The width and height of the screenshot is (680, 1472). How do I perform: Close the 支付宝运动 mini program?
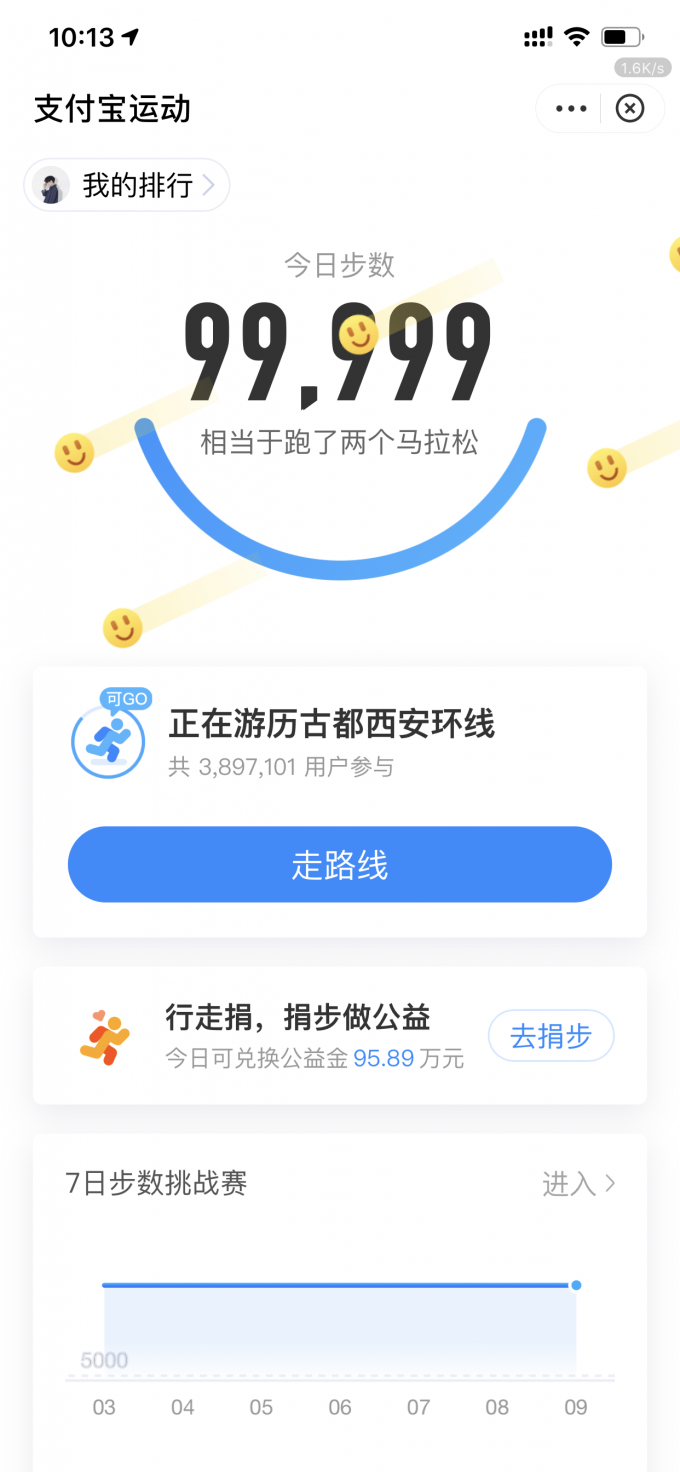(x=630, y=109)
